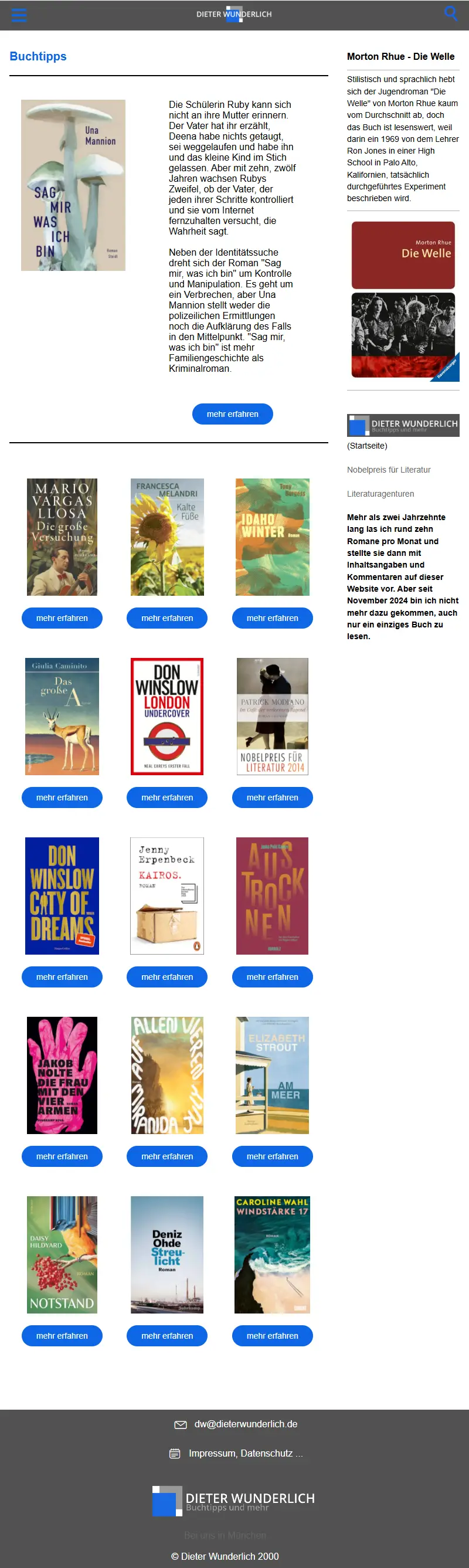Tap mehr erfahren under Kalte Füße
Image resolution: width=469 pixels, height=1568 pixels.
click(166, 618)
